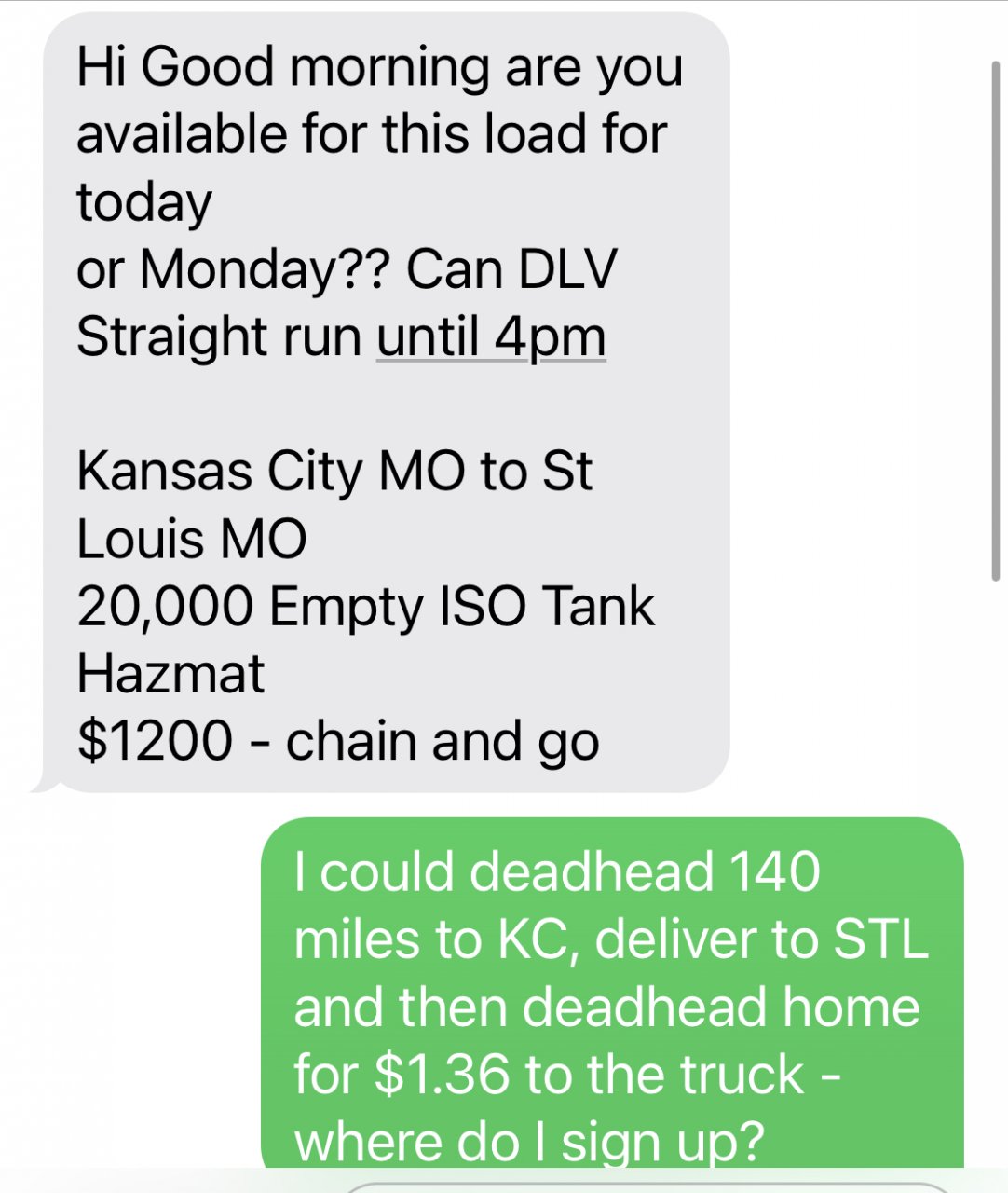Tap the underlined "until 4pm" time link
The width and height of the screenshot is (1008, 1193).
point(491,336)
